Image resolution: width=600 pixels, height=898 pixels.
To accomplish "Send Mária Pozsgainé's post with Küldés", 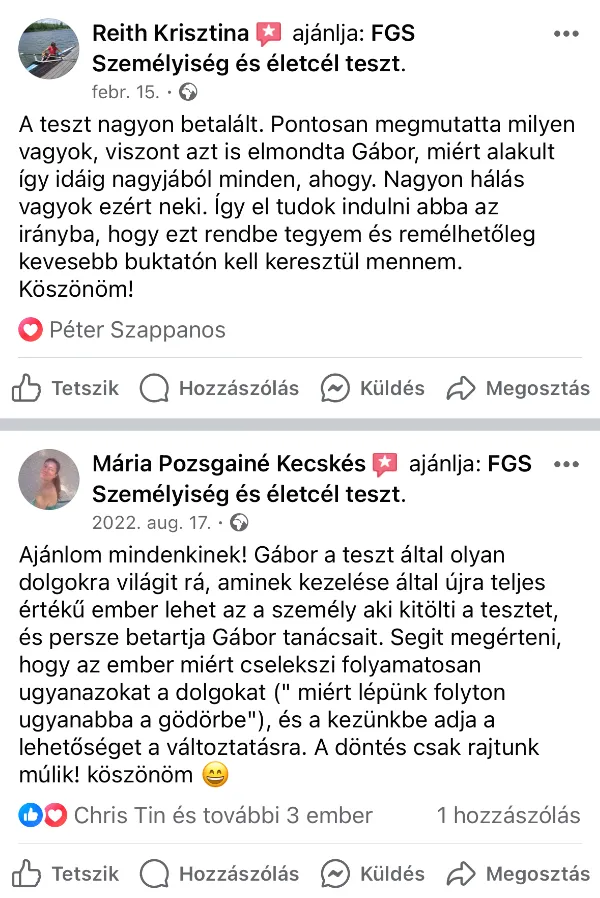I will (x=372, y=873).
